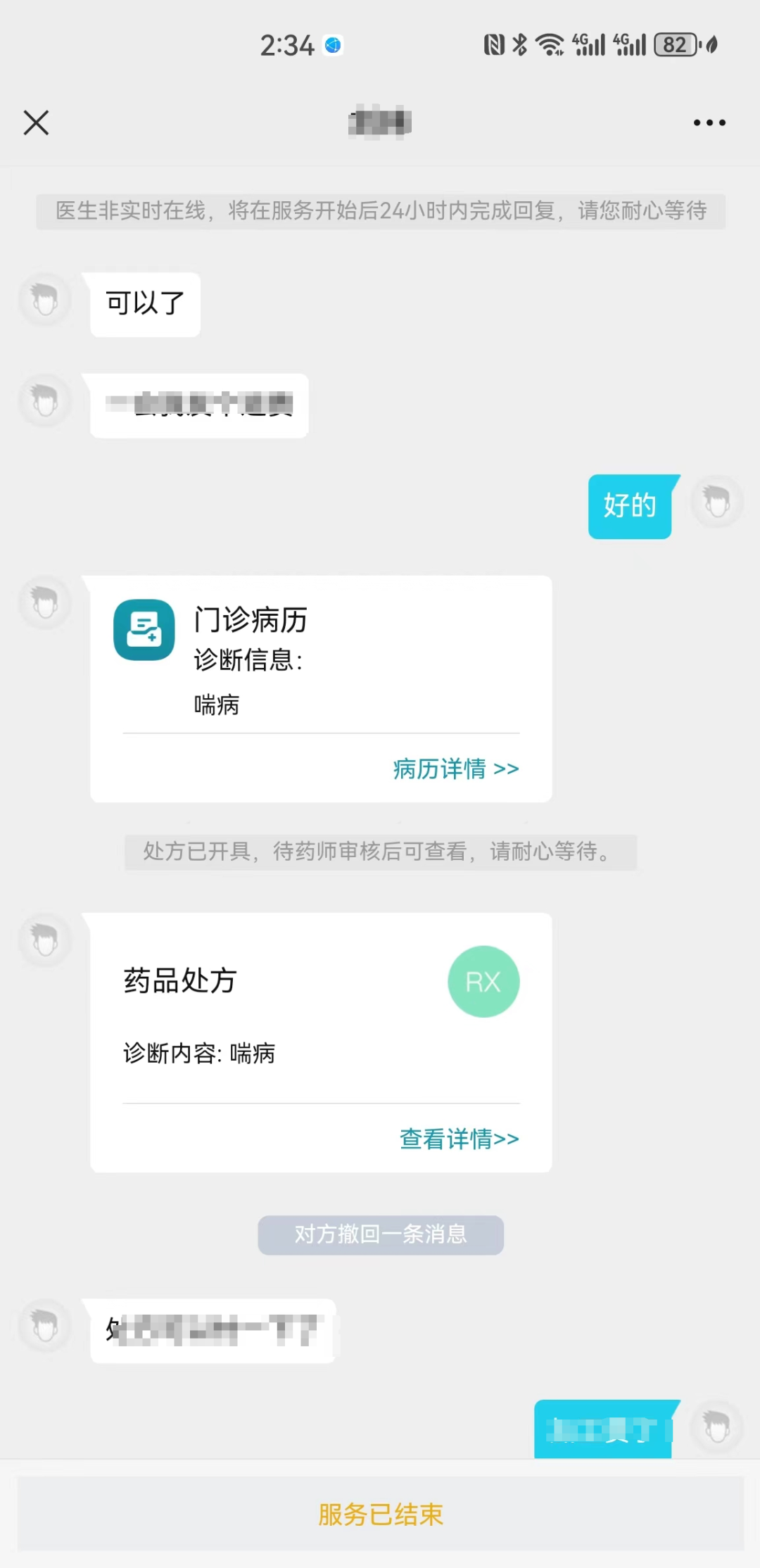This screenshot has width=760, height=1568.
Task: Tap 查看详情 on the 药品处方 card
Action: (459, 1138)
